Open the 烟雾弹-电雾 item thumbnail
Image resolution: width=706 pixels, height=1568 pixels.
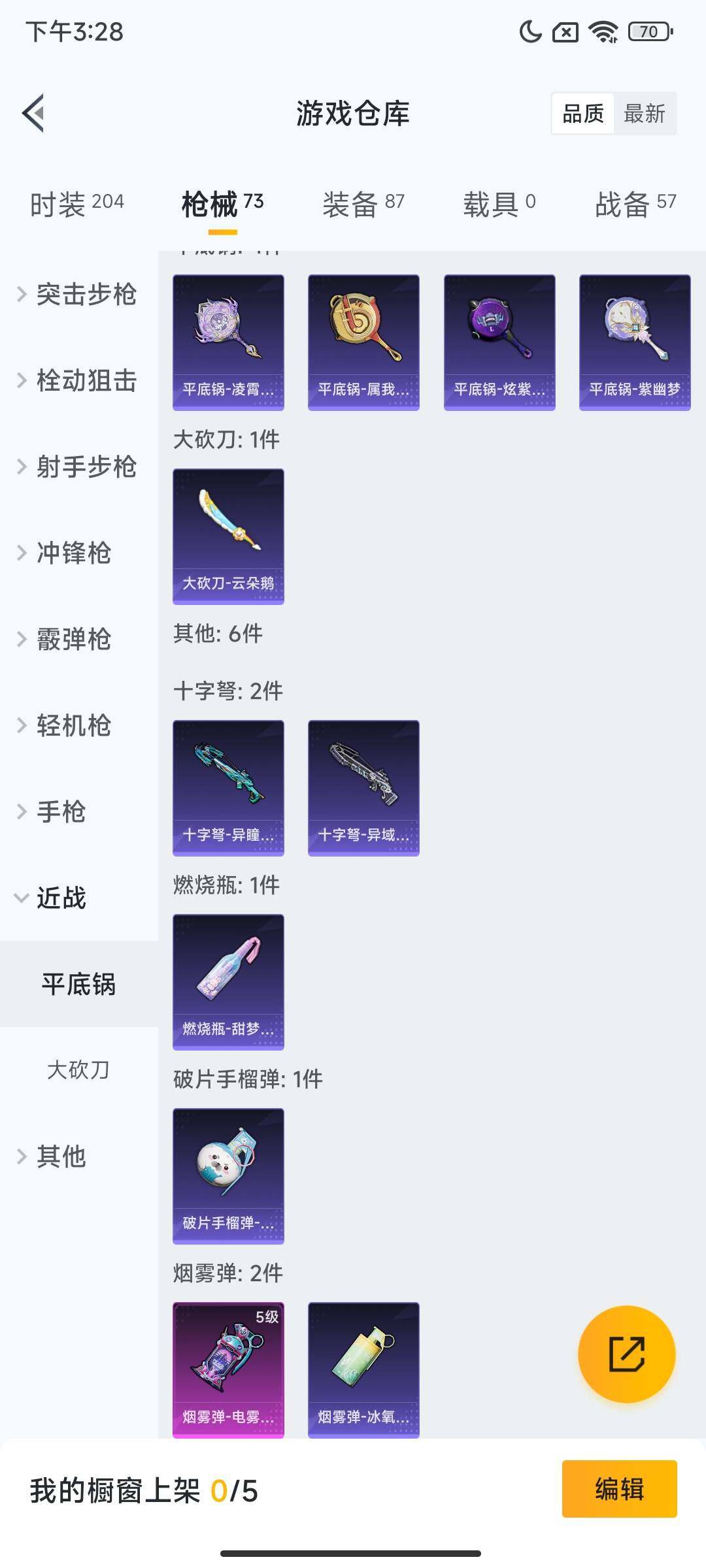tap(228, 1369)
